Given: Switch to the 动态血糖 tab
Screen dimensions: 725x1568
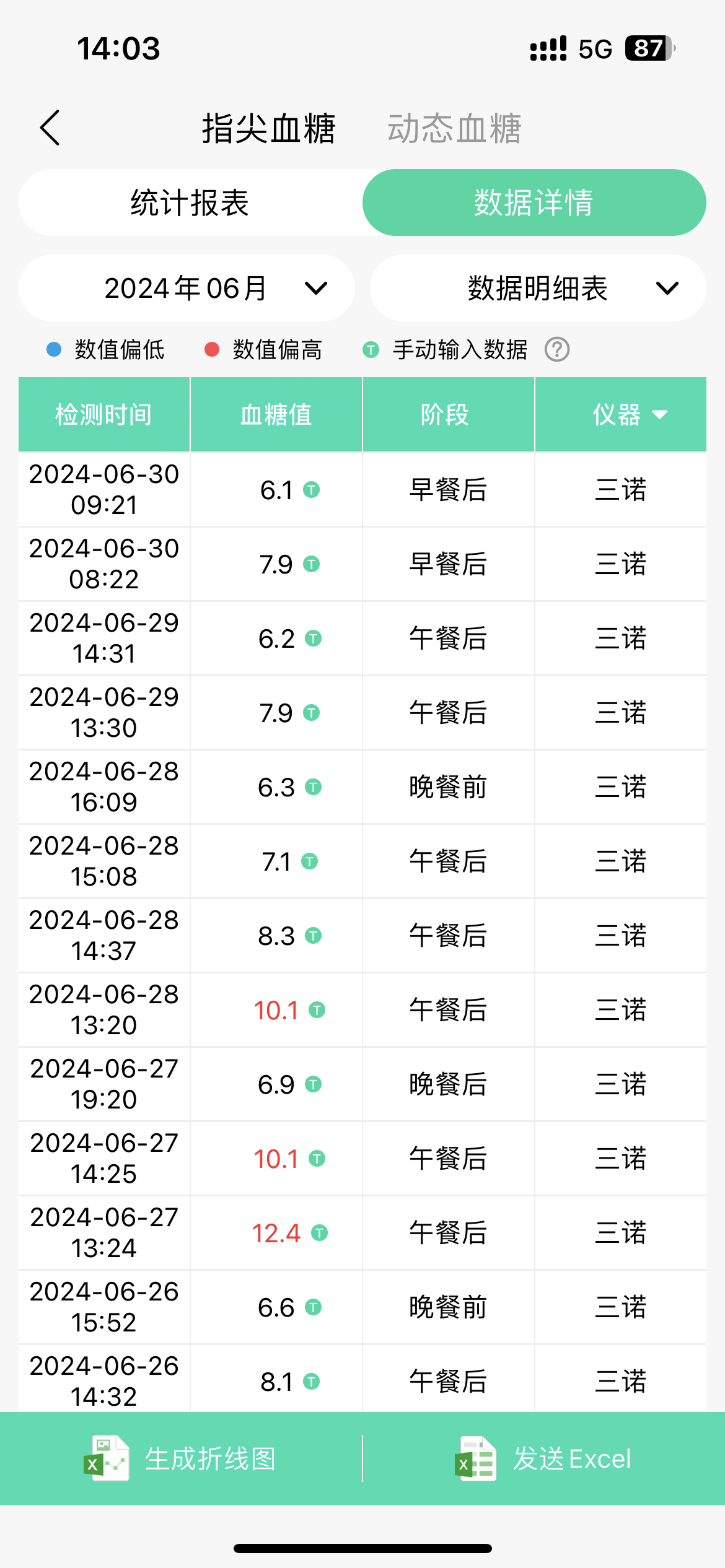Looking at the screenshot, I should click(454, 129).
